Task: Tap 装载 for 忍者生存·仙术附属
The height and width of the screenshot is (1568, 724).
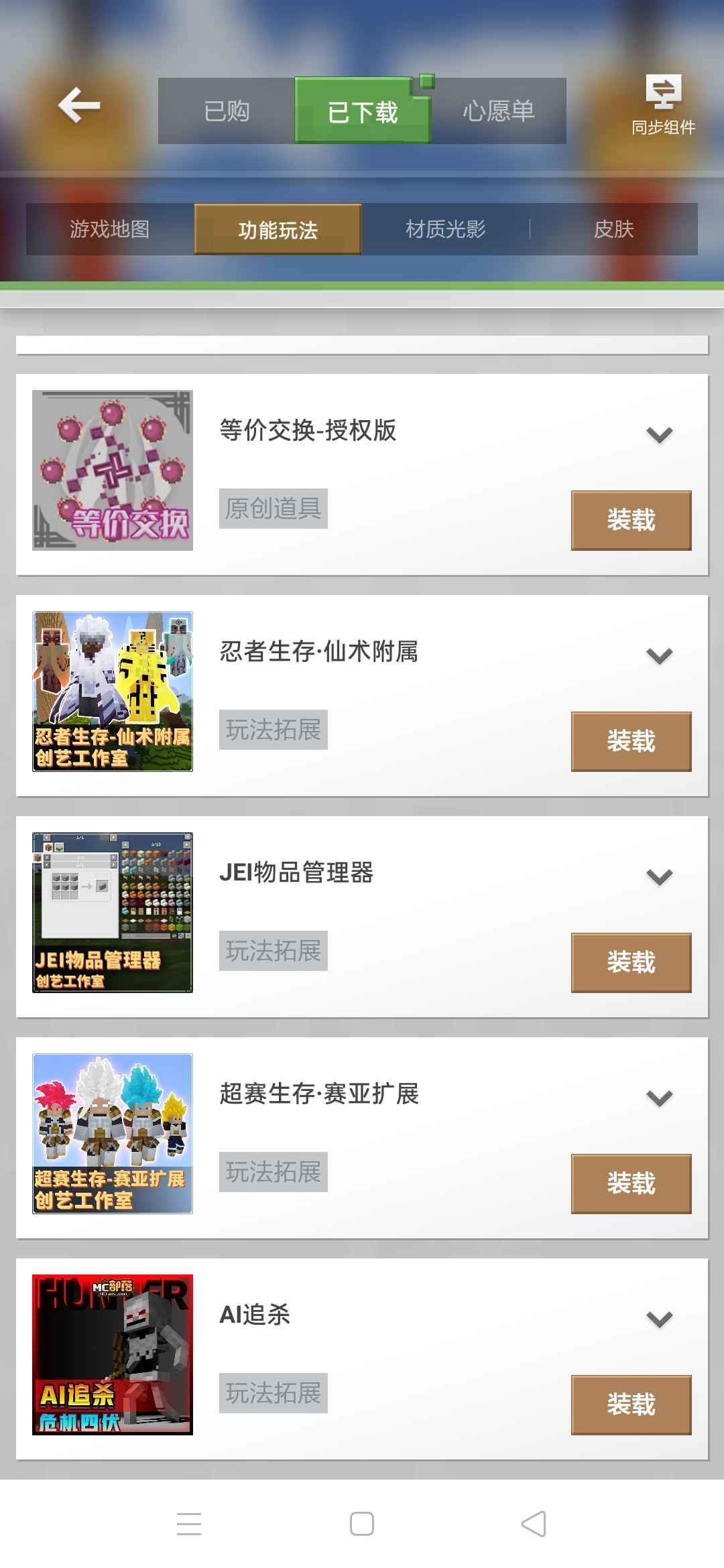Action: pos(631,741)
